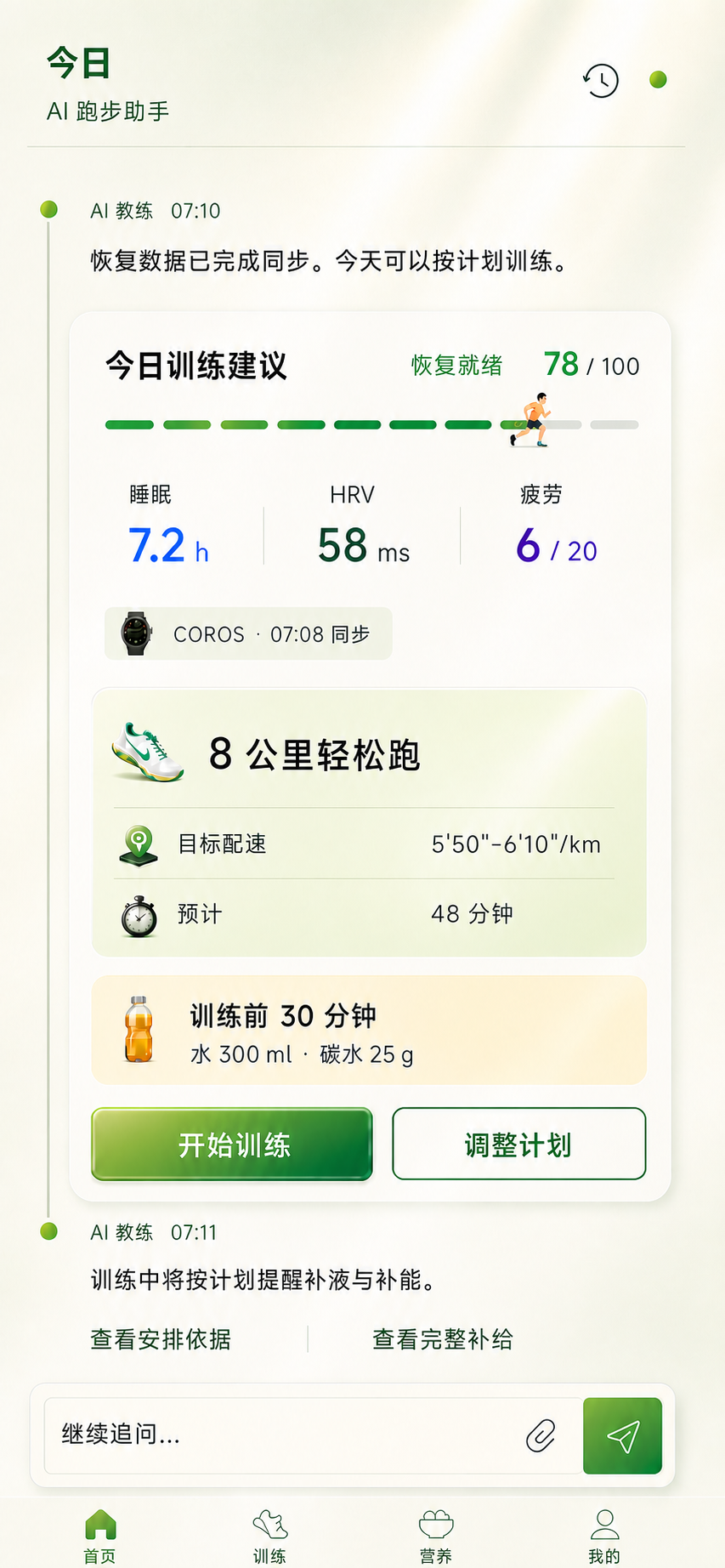Tap the COROS 07:08 同步 chip
725x1568 pixels.
point(248,633)
